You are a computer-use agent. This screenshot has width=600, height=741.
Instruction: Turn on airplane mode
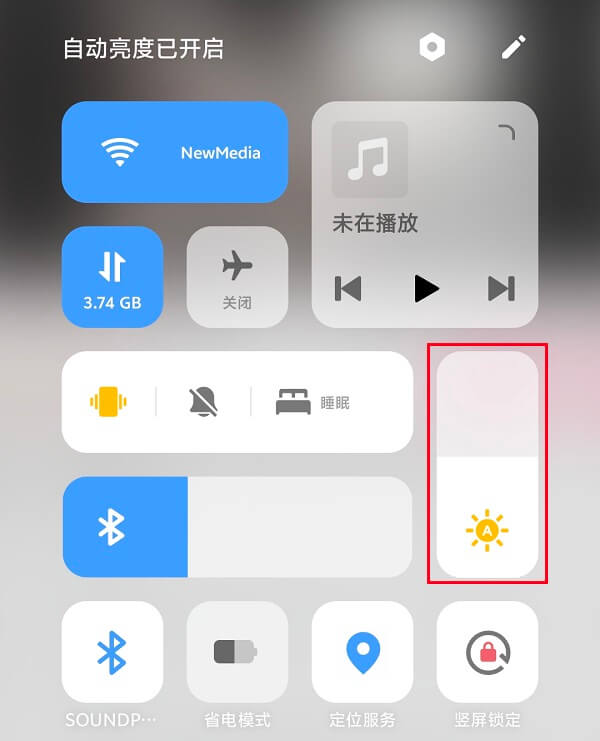237,276
